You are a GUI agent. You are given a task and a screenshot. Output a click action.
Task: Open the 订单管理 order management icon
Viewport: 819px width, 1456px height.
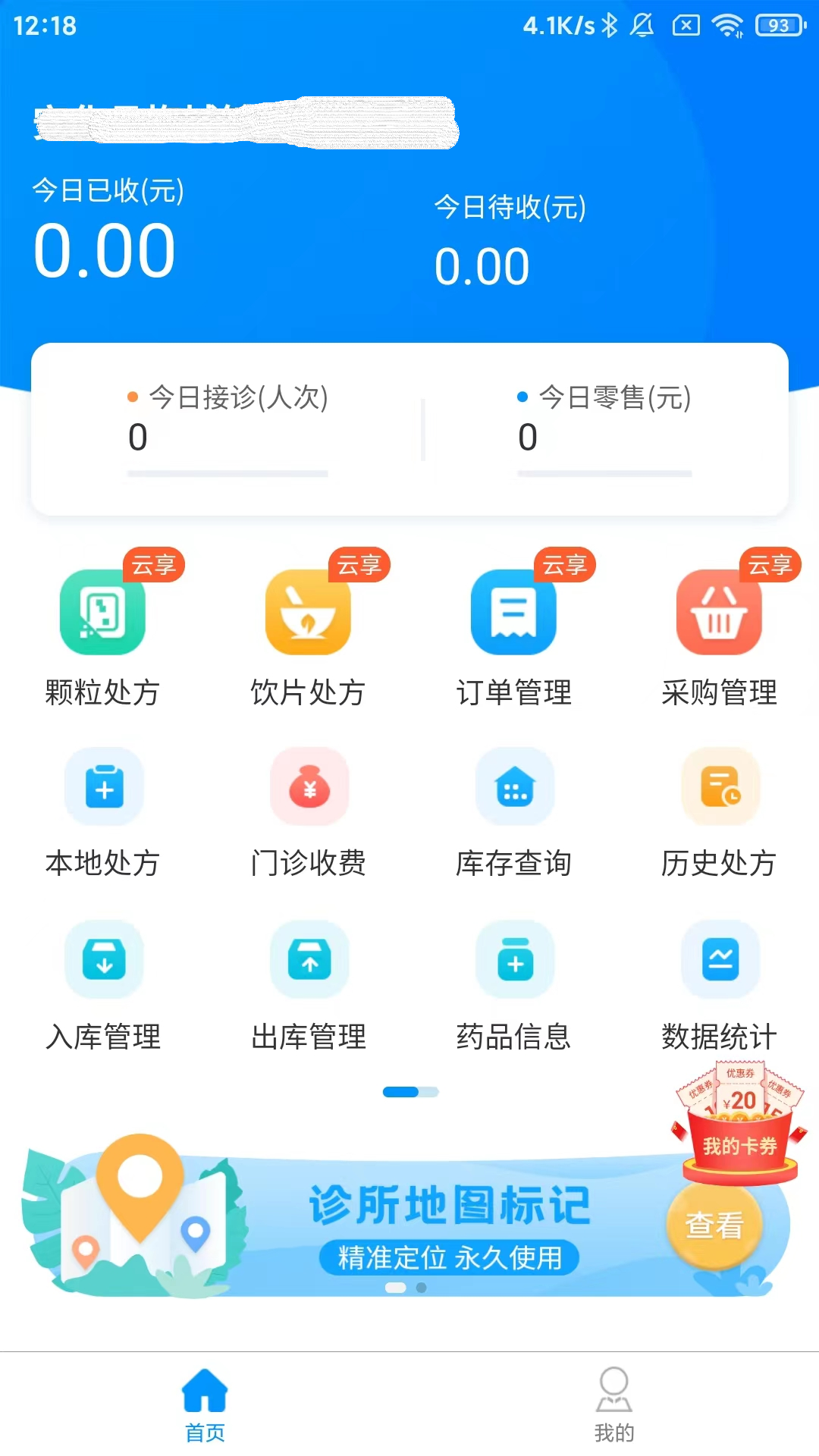pos(514,613)
